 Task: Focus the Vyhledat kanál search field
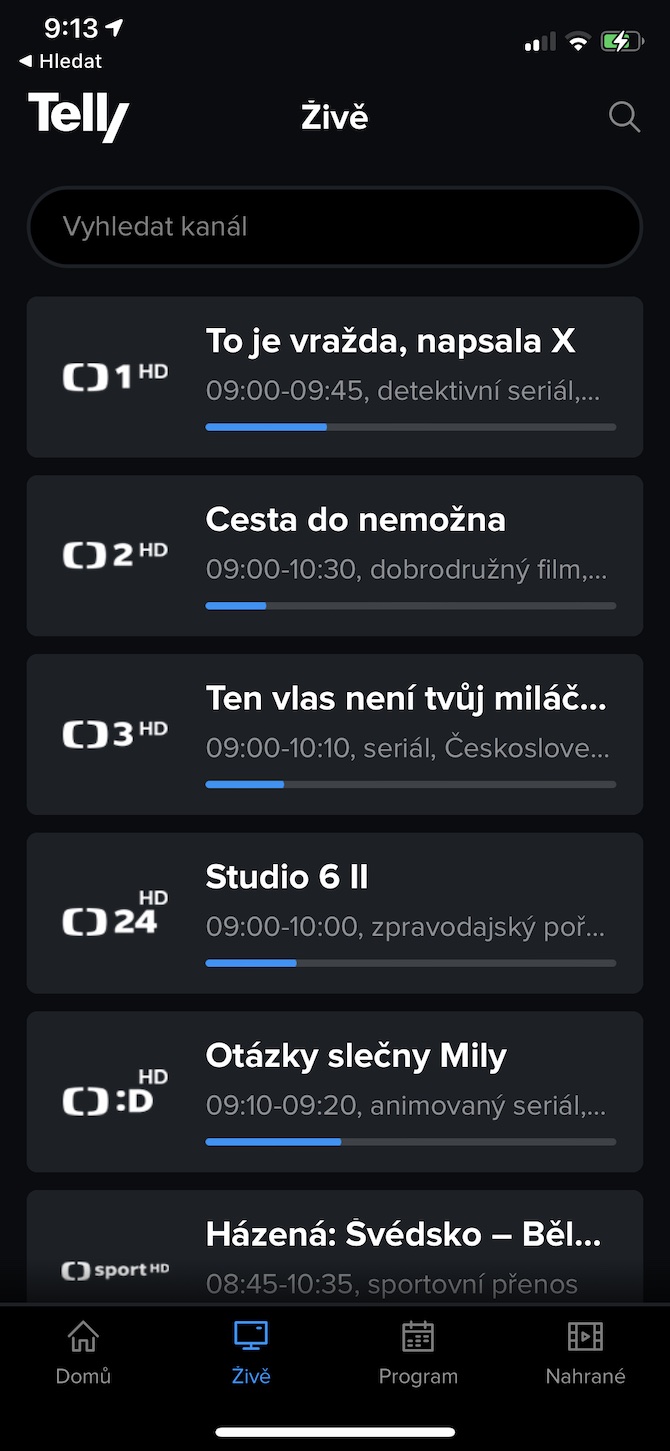tap(334, 227)
